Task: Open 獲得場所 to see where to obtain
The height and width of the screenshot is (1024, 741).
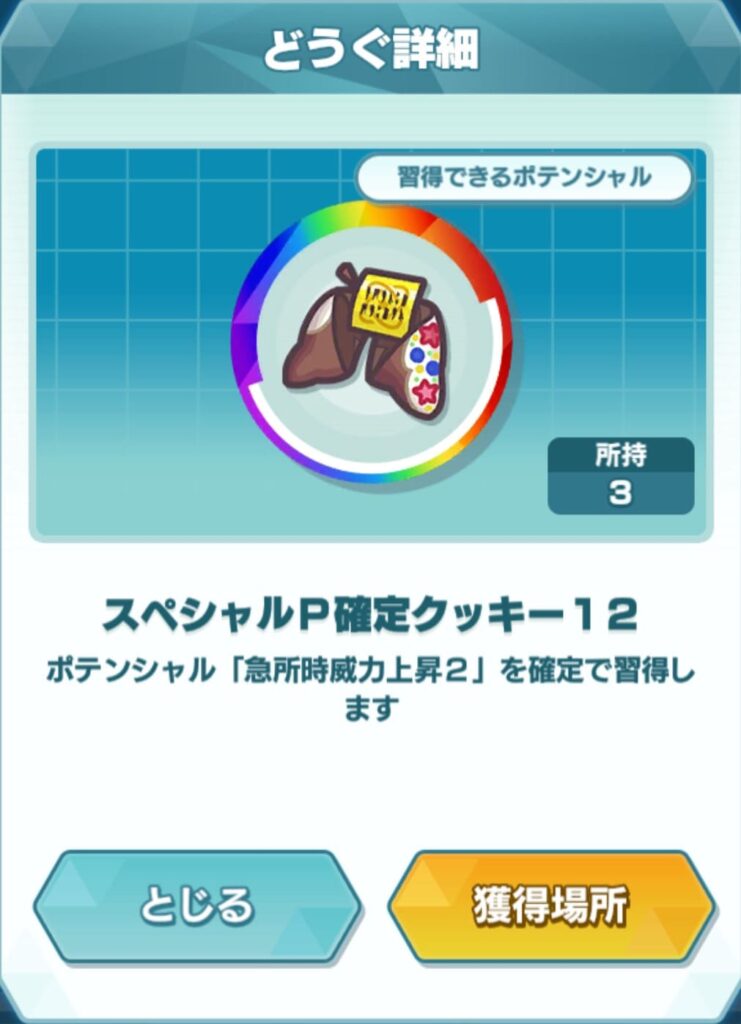Action: point(551,906)
